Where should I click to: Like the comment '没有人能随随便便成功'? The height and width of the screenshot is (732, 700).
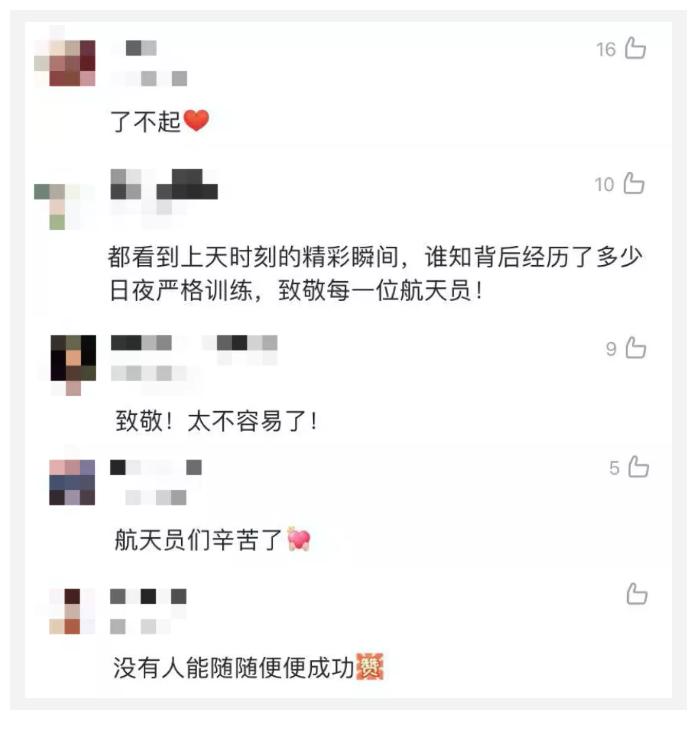637,595
